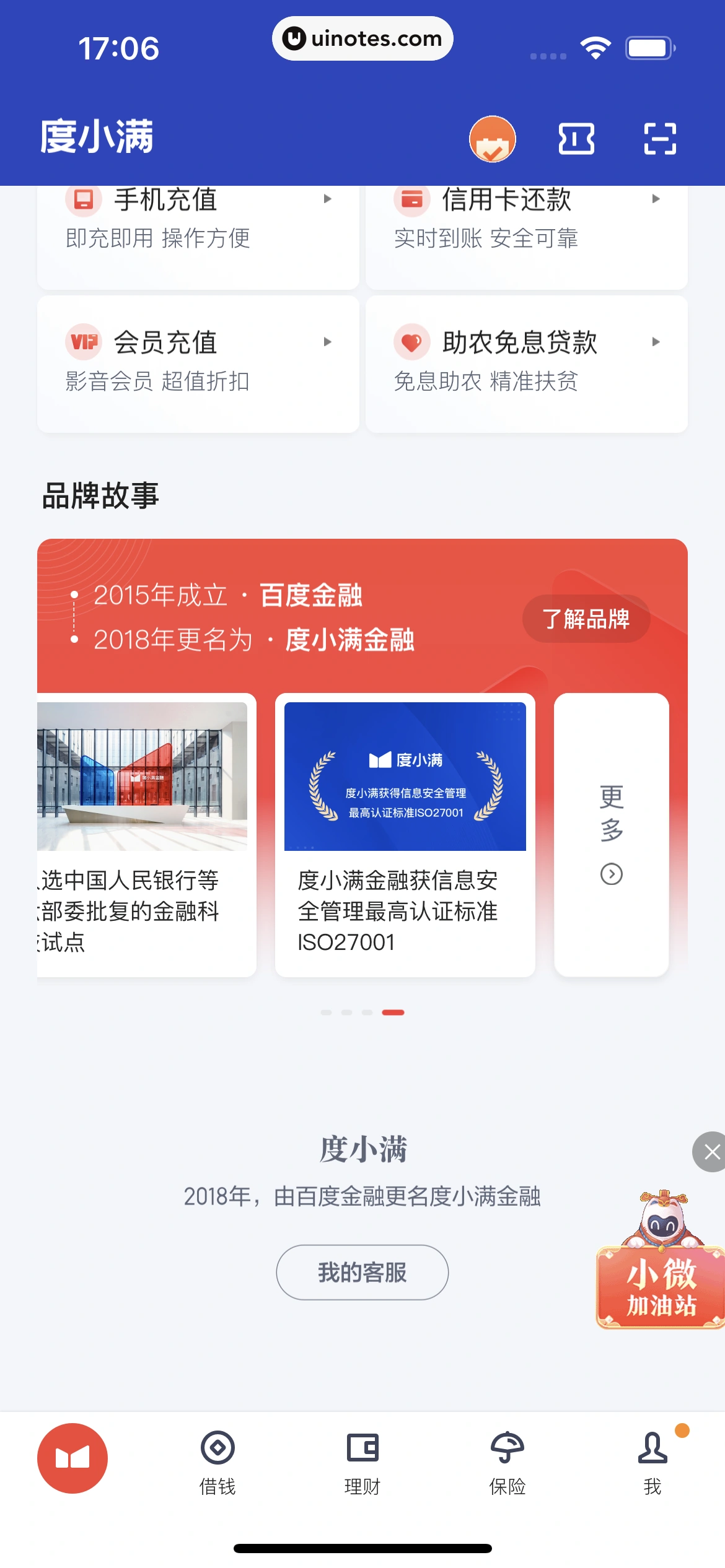Tap the 我的客服 customer service button
The image size is (725, 1568).
tap(362, 1273)
